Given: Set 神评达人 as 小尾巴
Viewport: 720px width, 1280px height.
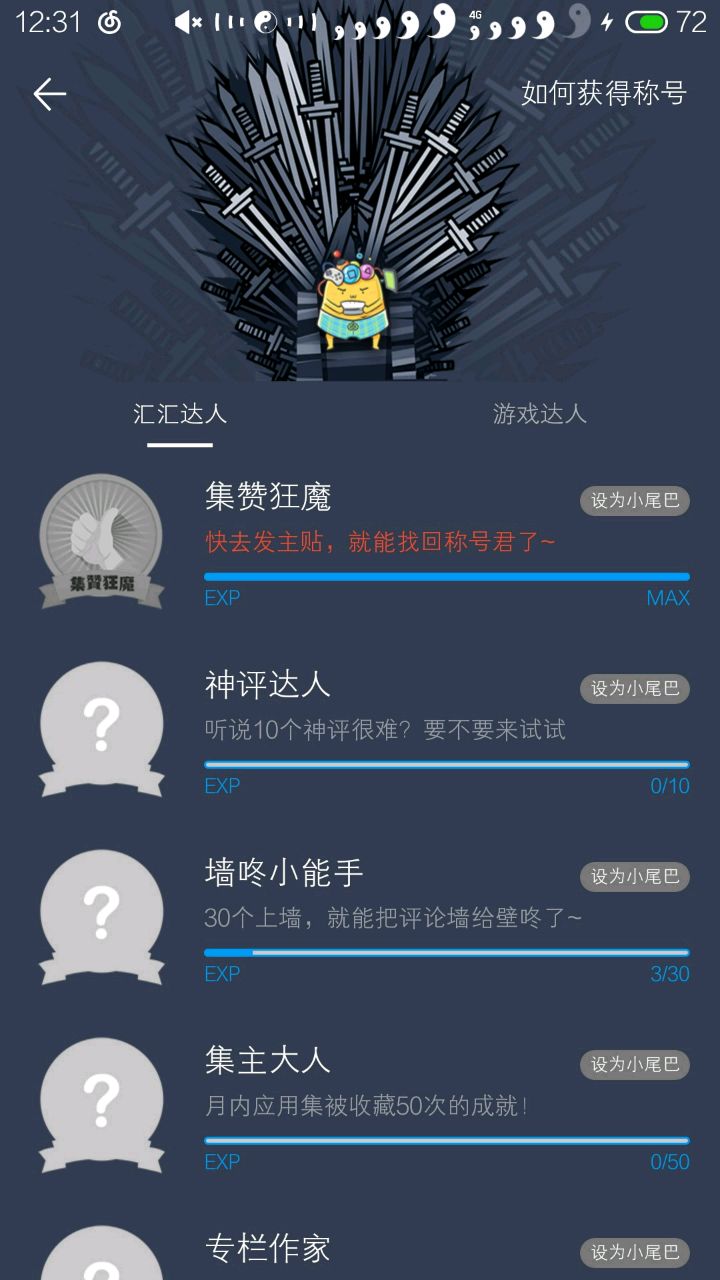Looking at the screenshot, I should 635,689.
